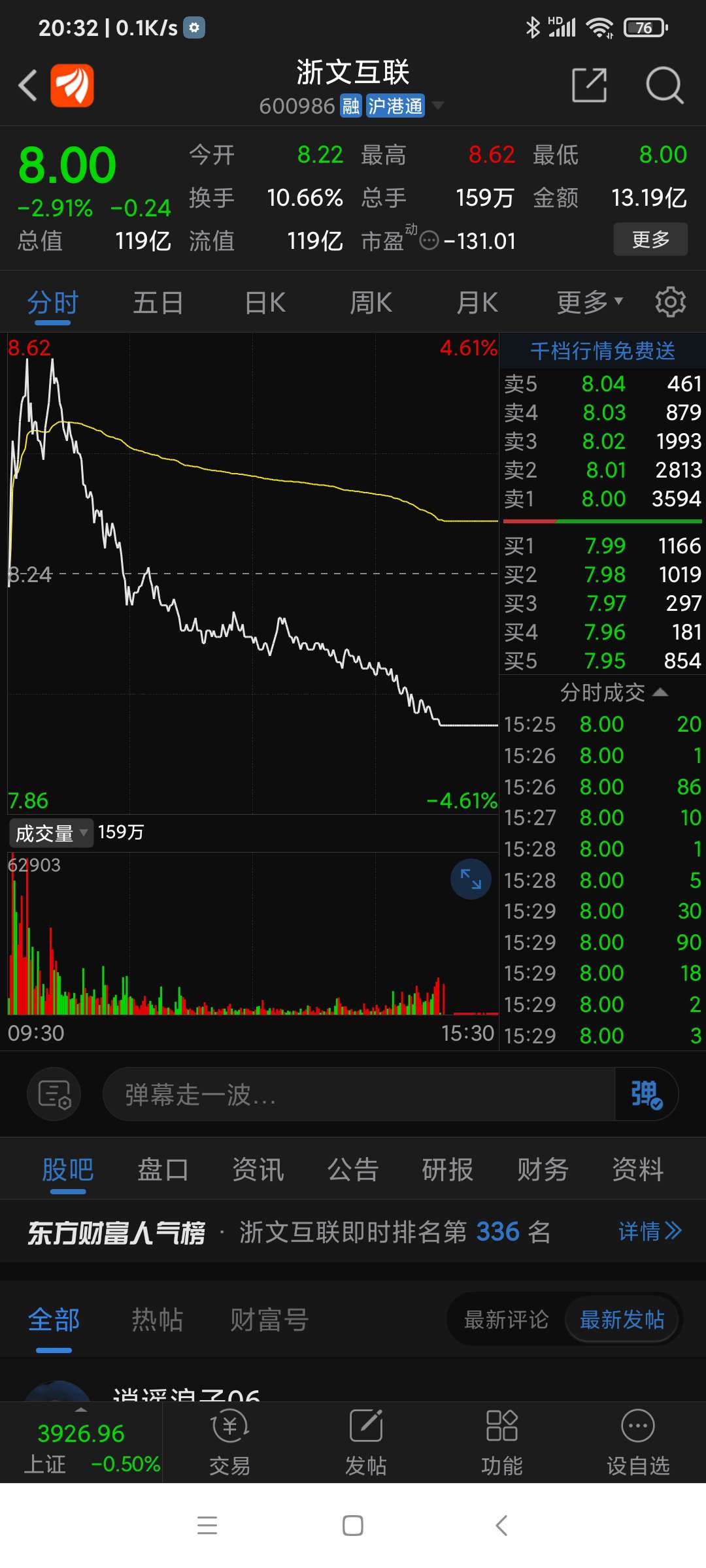Screen dimensions: 706x1568
Task: Select the 最新评论 sort option
Action: (x=506, y=1320)
